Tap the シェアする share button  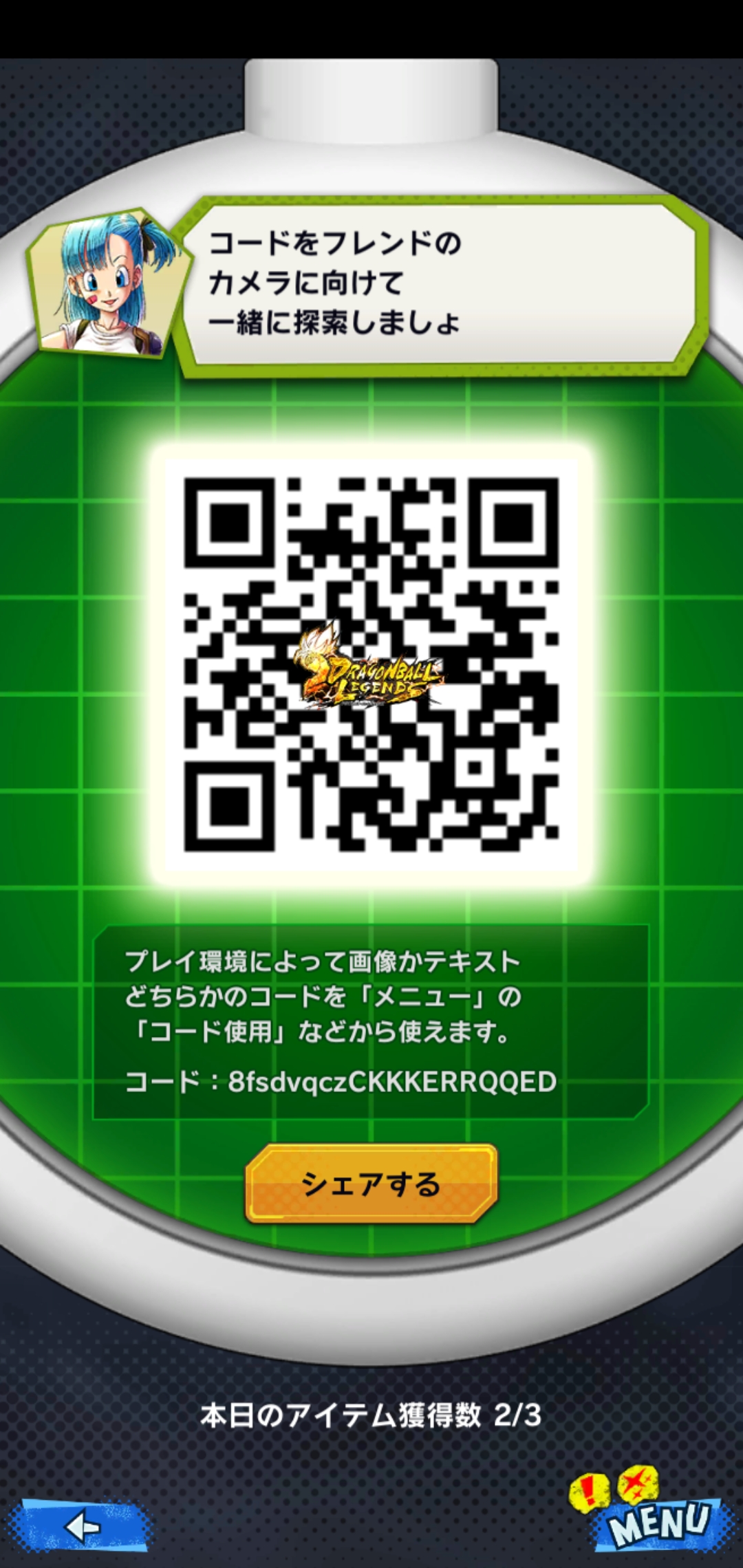371,1184
